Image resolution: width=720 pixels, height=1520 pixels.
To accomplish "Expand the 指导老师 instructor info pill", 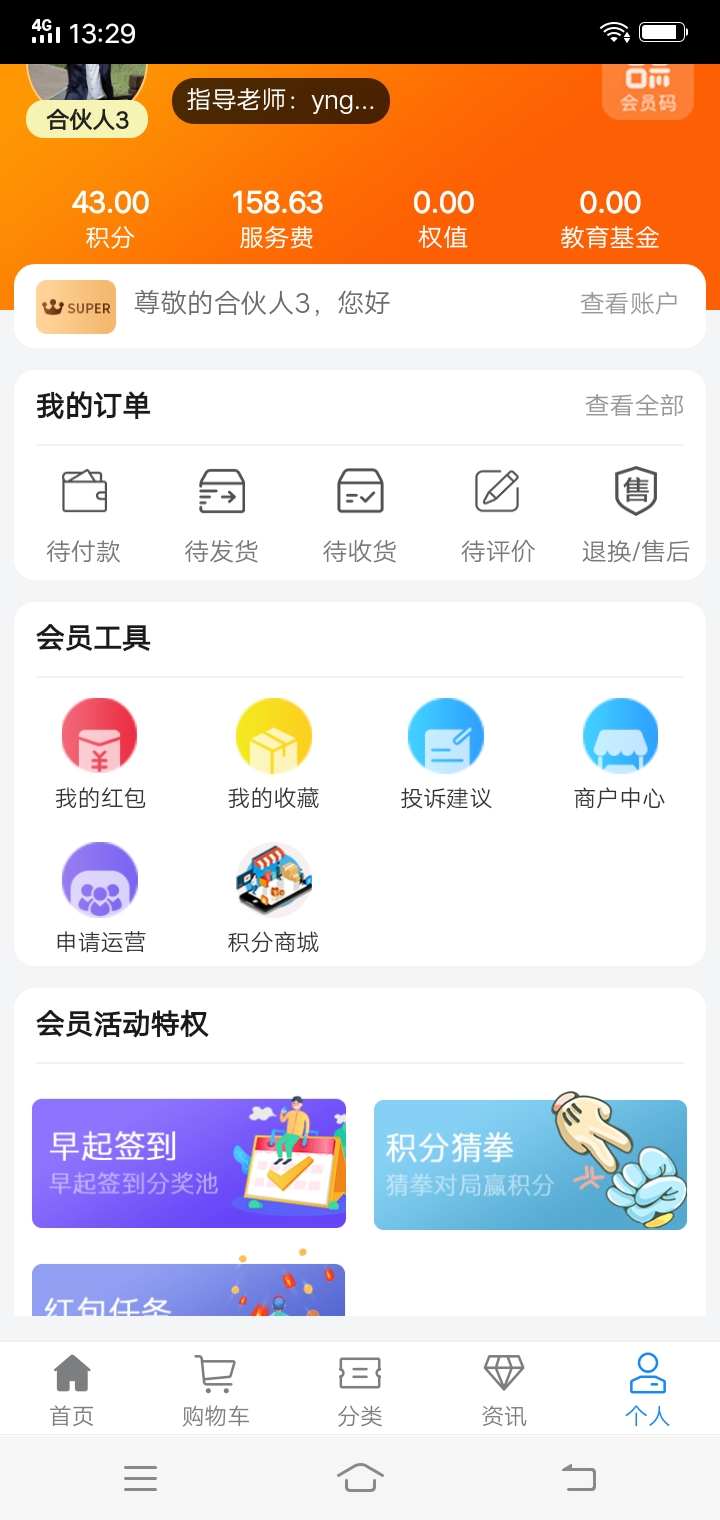I will point(280,100).
